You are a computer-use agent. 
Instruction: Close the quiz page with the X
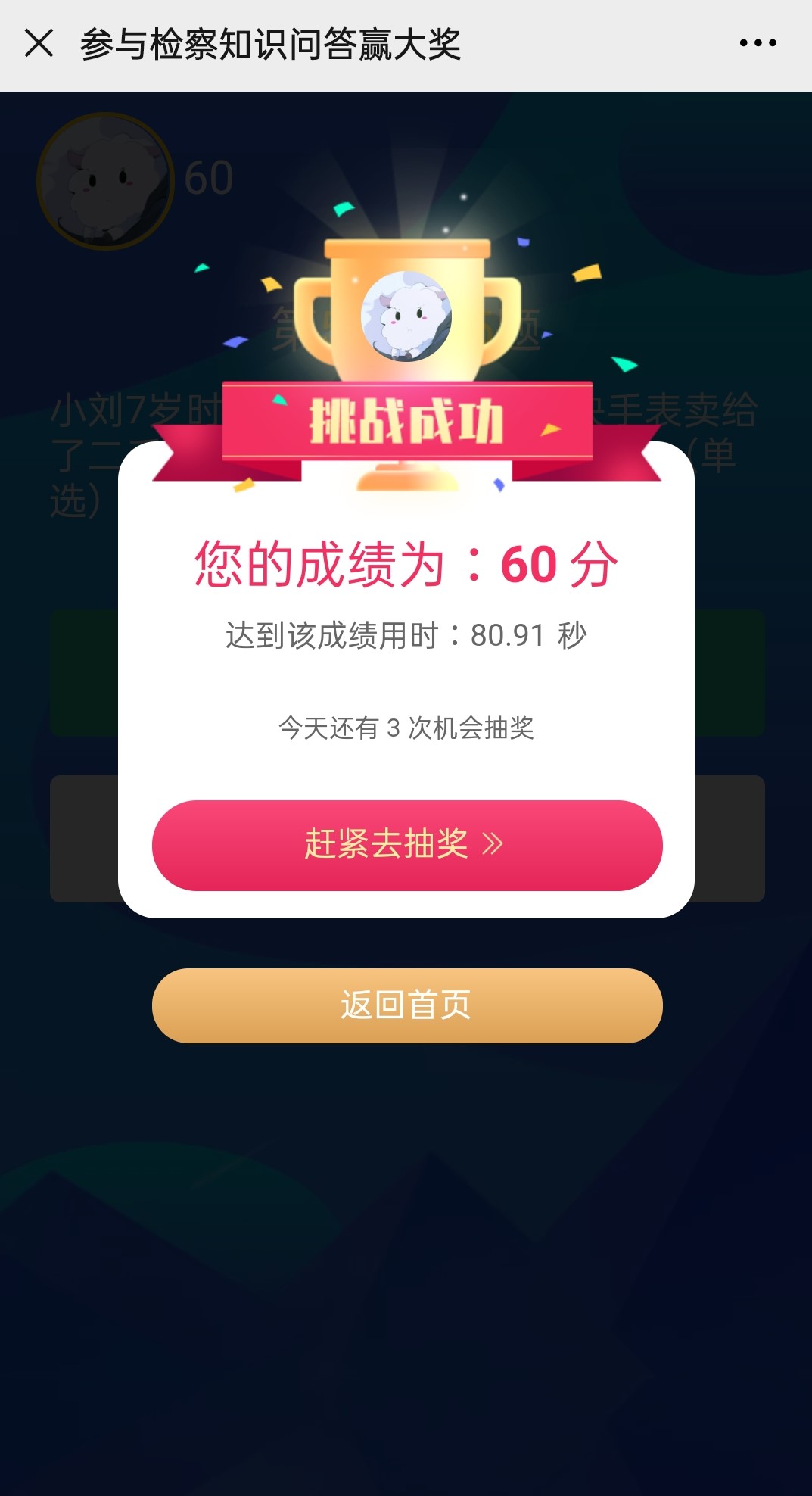pos(39,44)
